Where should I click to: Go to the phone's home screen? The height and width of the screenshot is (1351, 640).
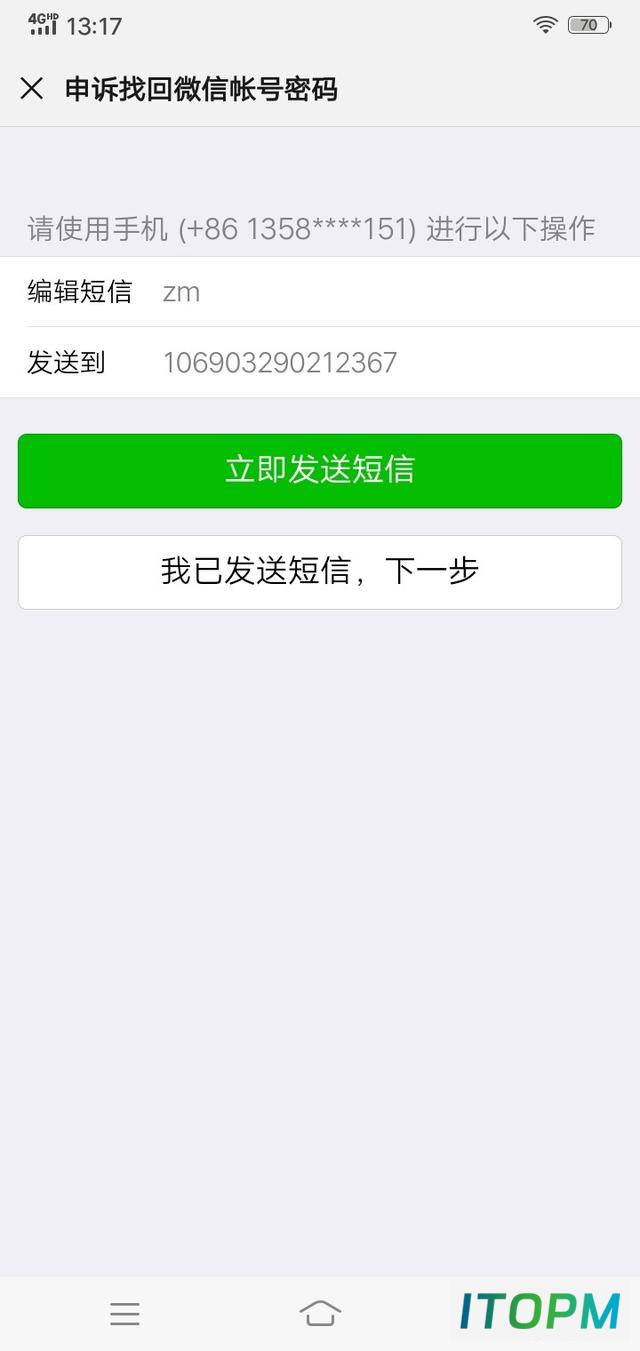(x=320, y=1314)
